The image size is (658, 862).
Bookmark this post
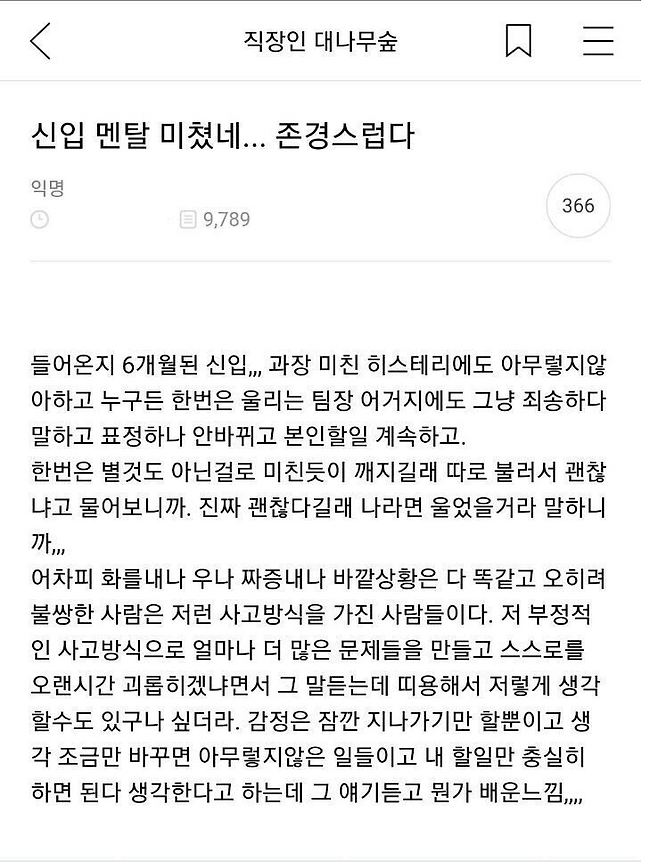517,41
